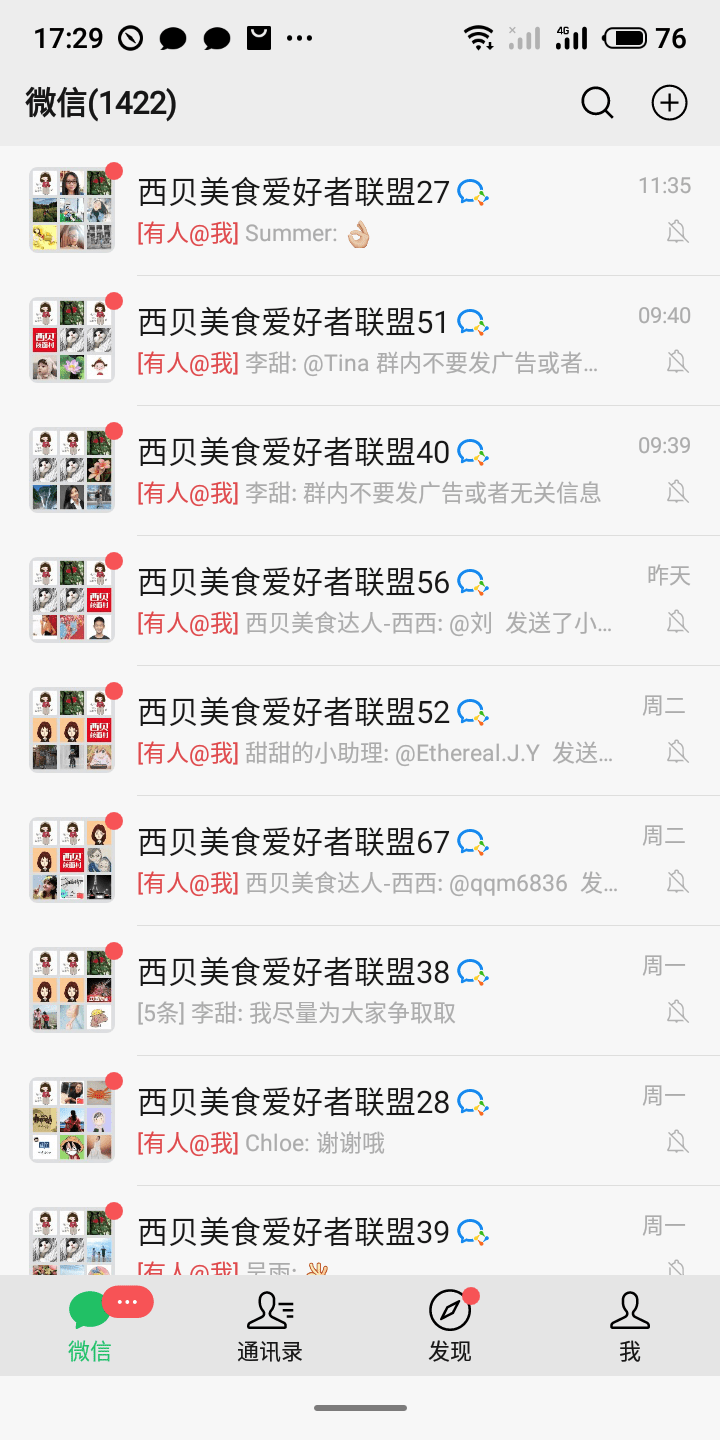Tap the green 微信 chat bubble icon
The width and height of the screenshot is (720, 1440).
pyautogui.click(x=89, y=1305)
